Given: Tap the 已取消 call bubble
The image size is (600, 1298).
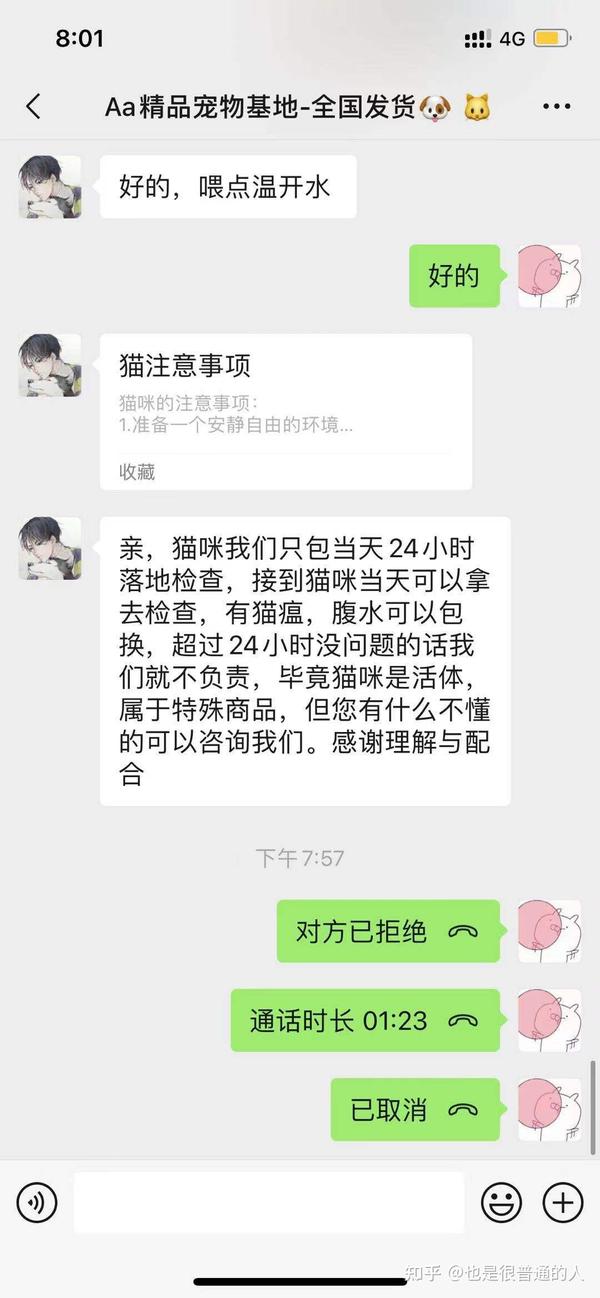Looking at the screenshot, I should (x=415, y=1109).
